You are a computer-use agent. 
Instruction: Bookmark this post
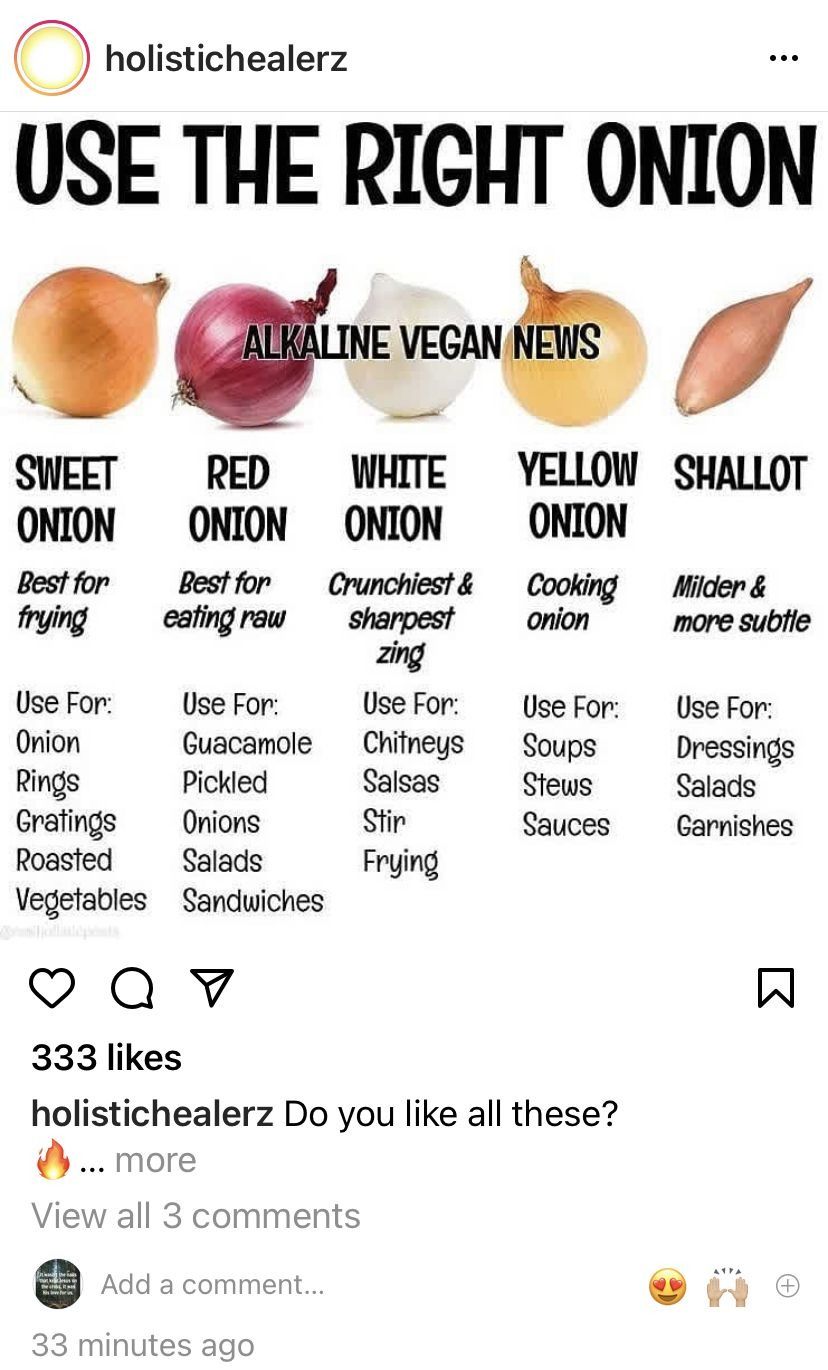[777, 988]
